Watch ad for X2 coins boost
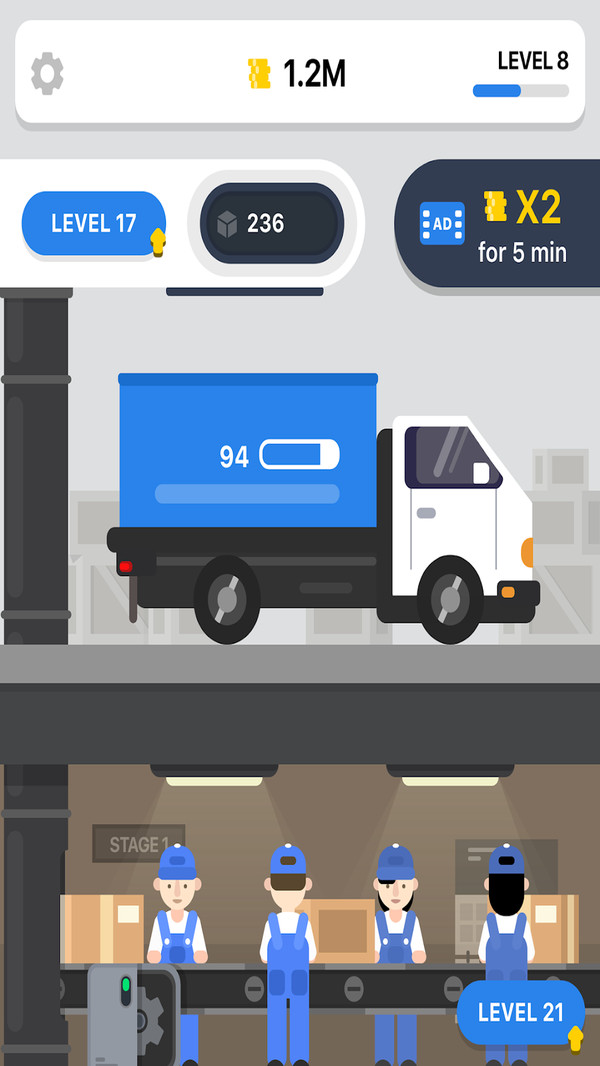Screen dimensions: 600x1066 click(497, 224)
